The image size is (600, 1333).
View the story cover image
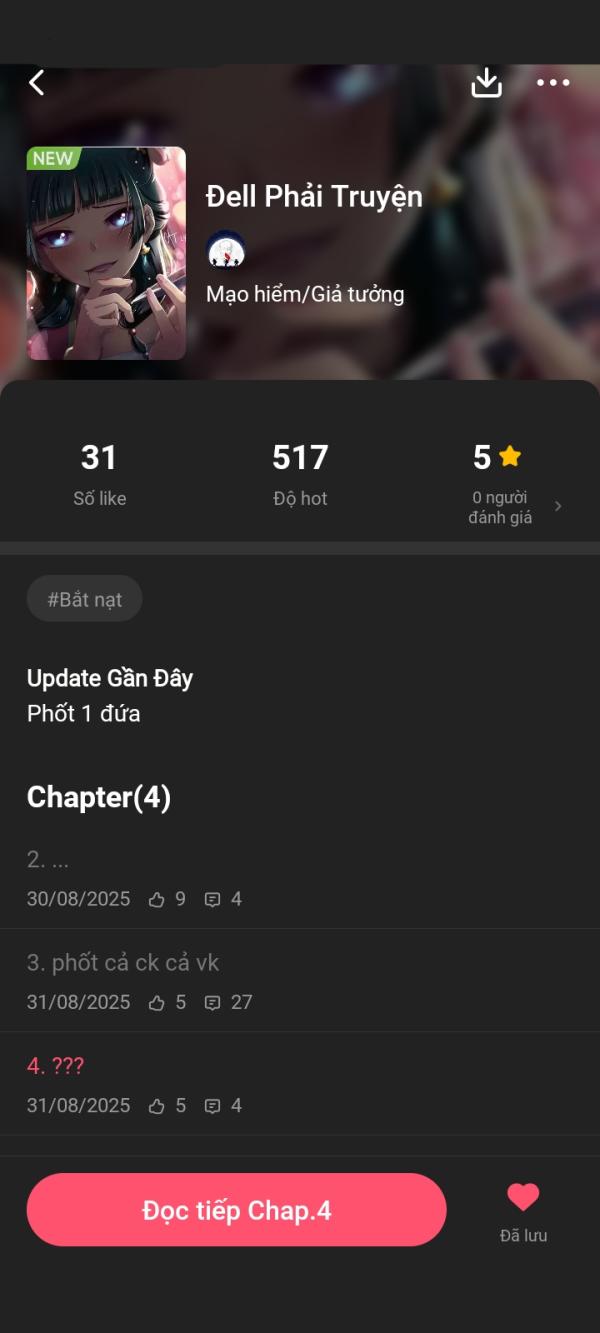coord(106,253)
